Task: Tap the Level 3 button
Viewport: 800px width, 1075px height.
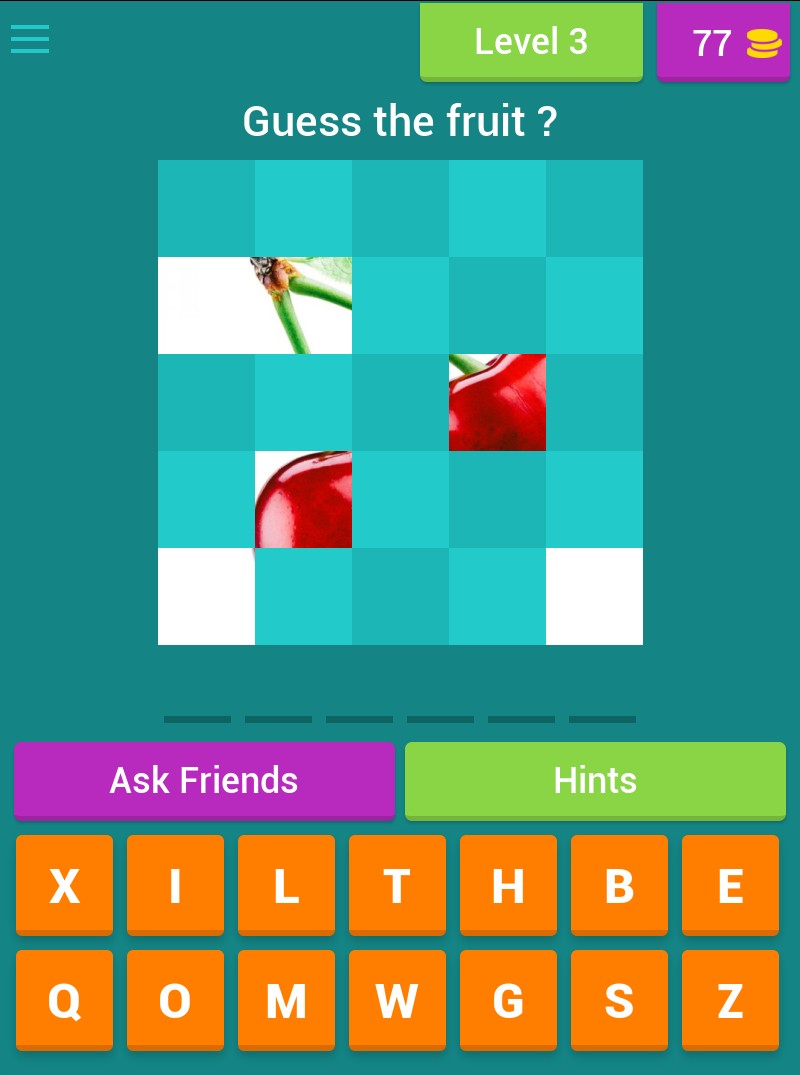Action: (x=531, y=42)
